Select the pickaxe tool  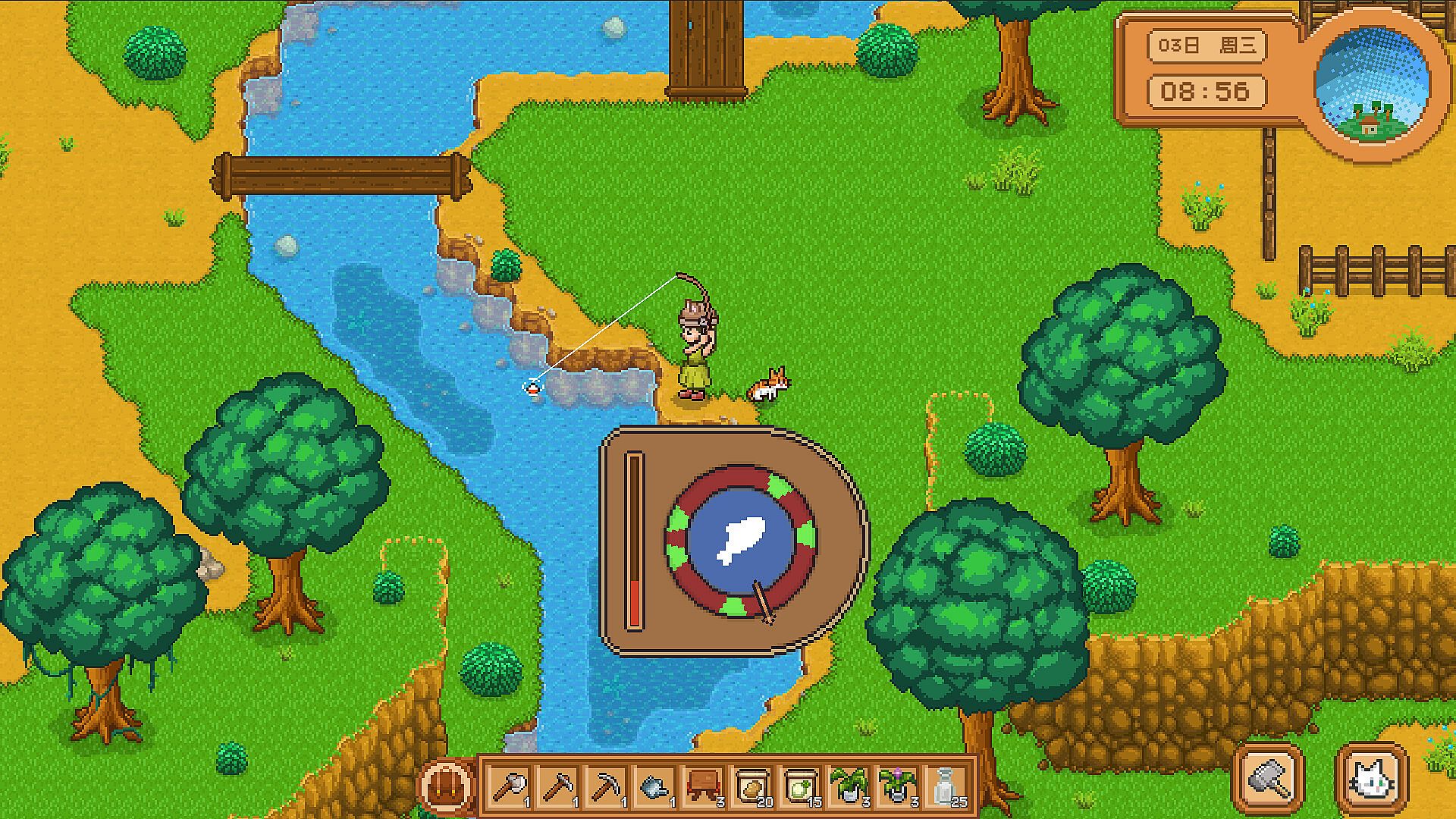(x=607, y=786)
